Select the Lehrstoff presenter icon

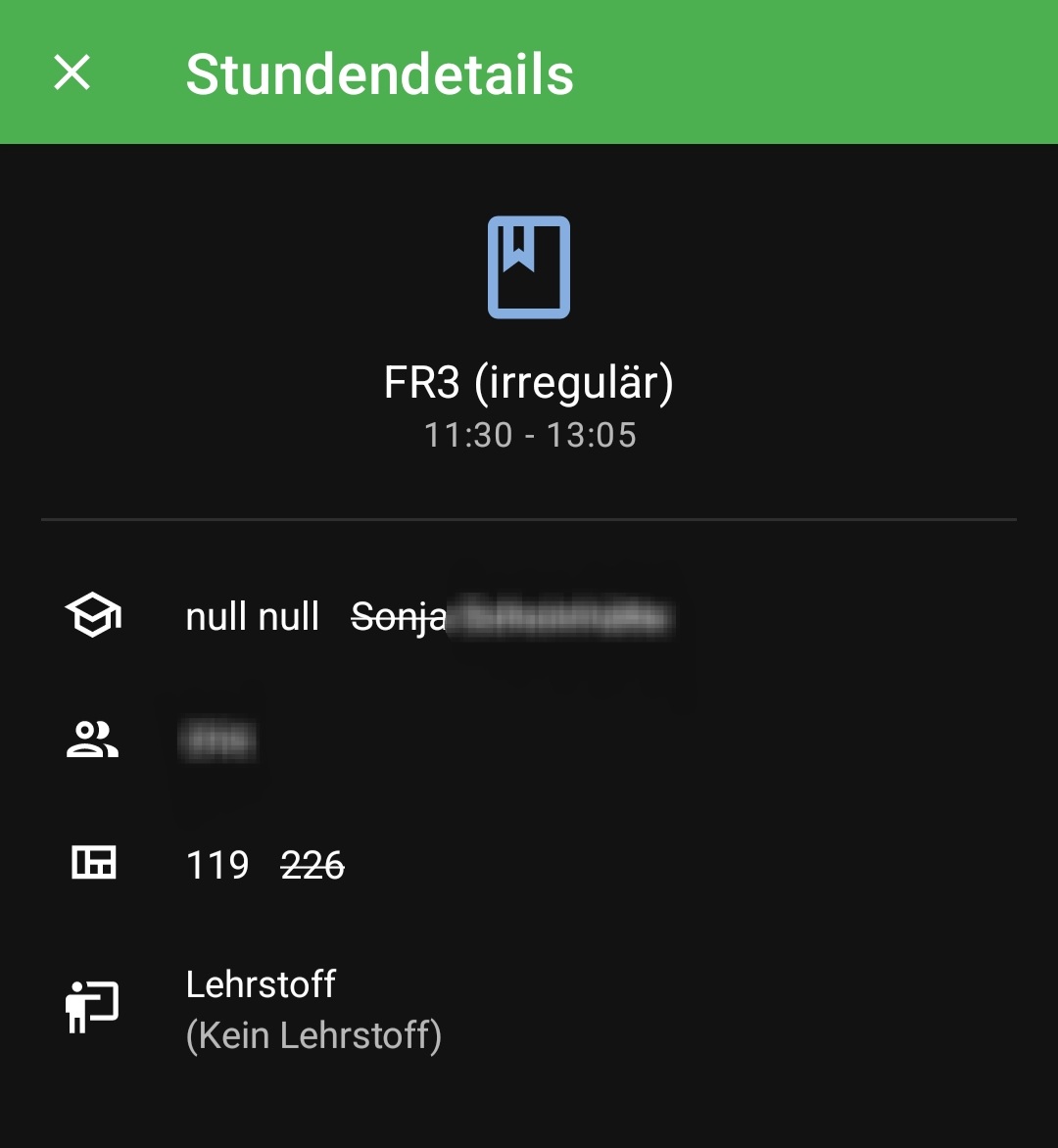click(93, 1003)
